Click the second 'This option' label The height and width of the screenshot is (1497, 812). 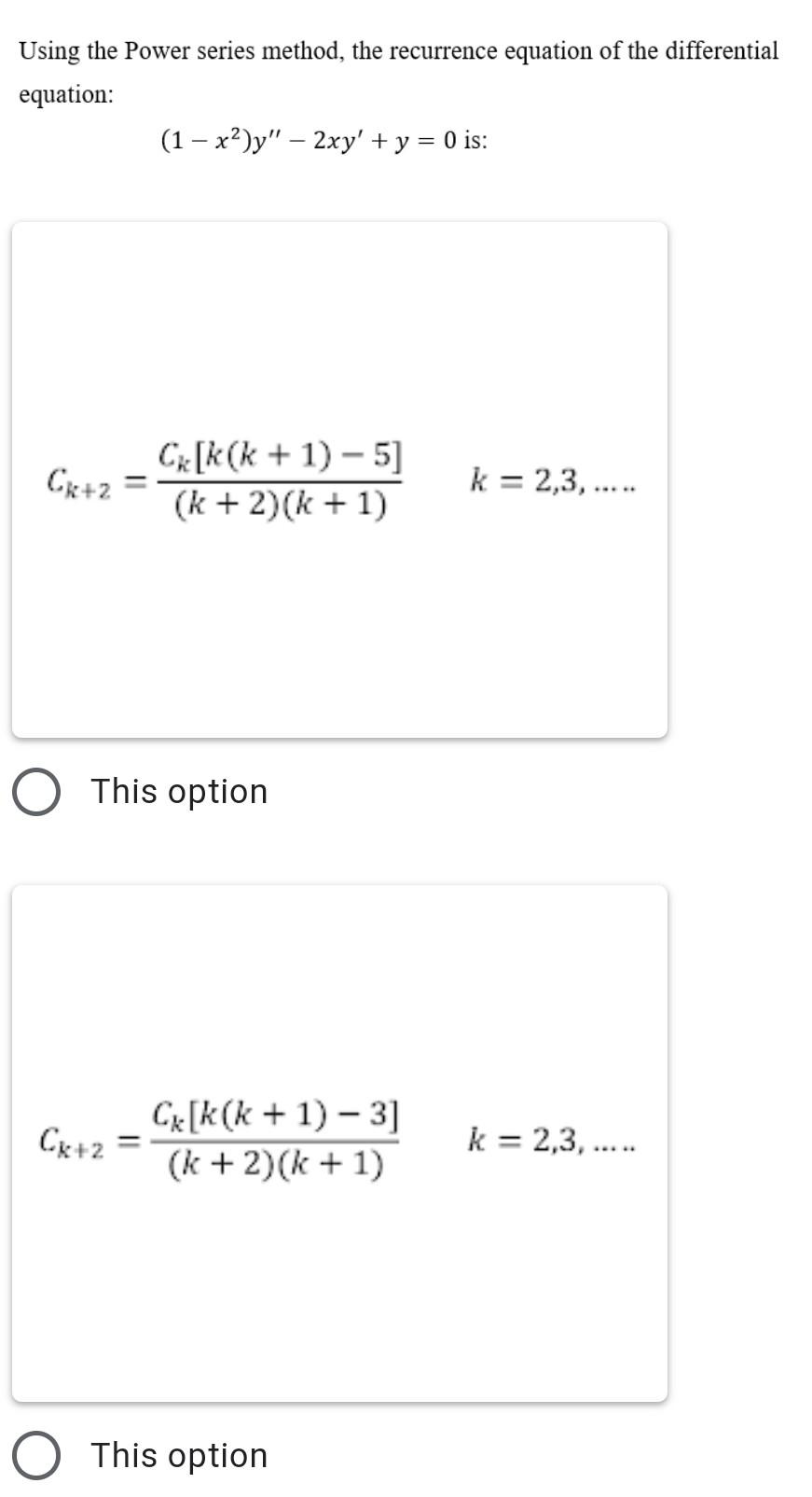pyautogui.click(x=178, y=1455)
